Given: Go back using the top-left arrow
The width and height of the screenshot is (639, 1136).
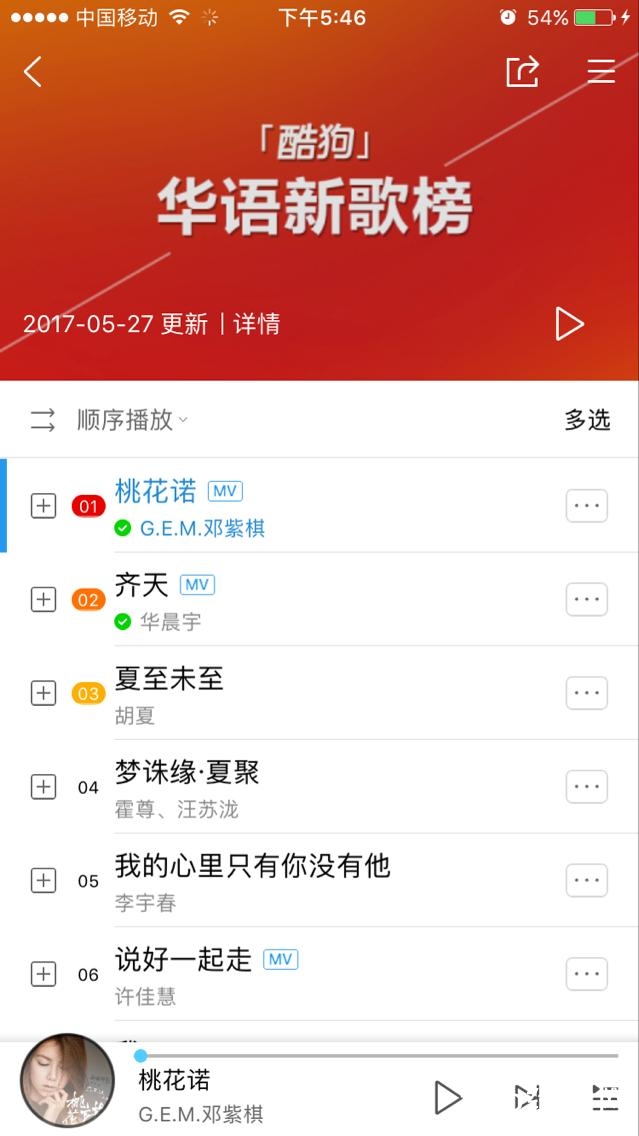Looking at the screenshot, I should click(x=33, y=72).
